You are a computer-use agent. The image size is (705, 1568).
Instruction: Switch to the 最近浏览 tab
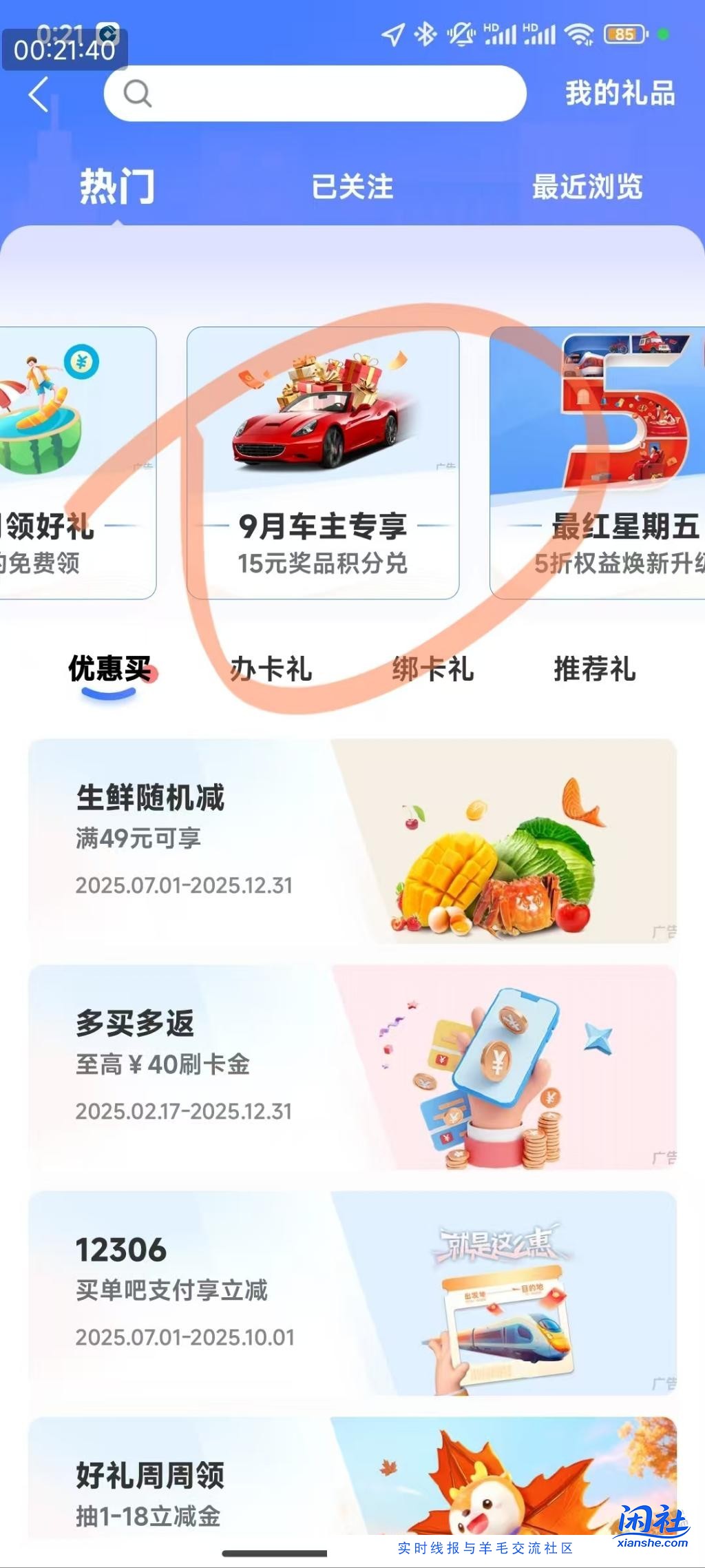[587, 187]
